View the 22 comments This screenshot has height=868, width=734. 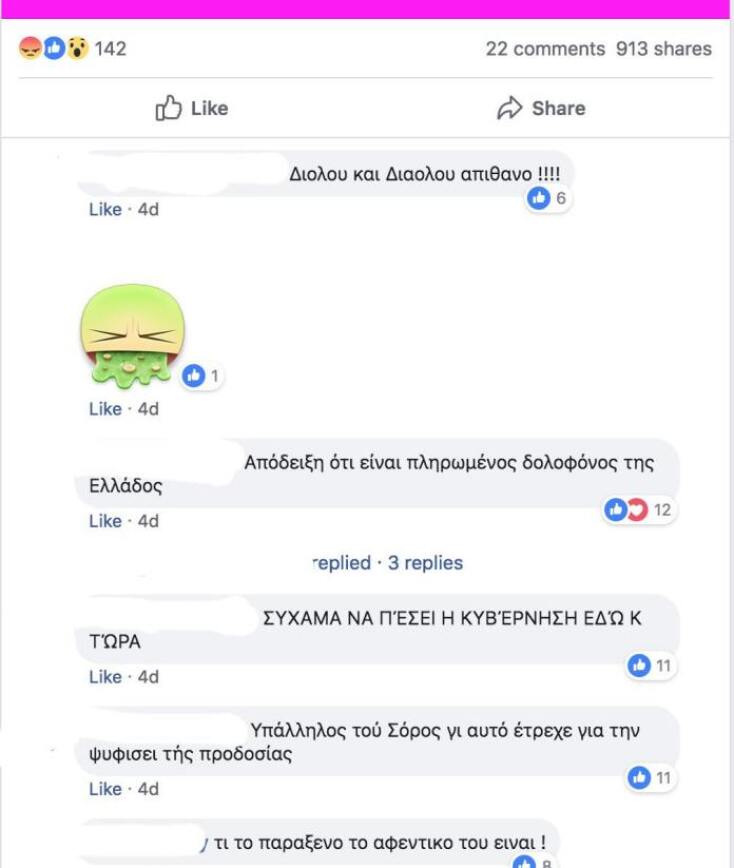click(545, 49)
